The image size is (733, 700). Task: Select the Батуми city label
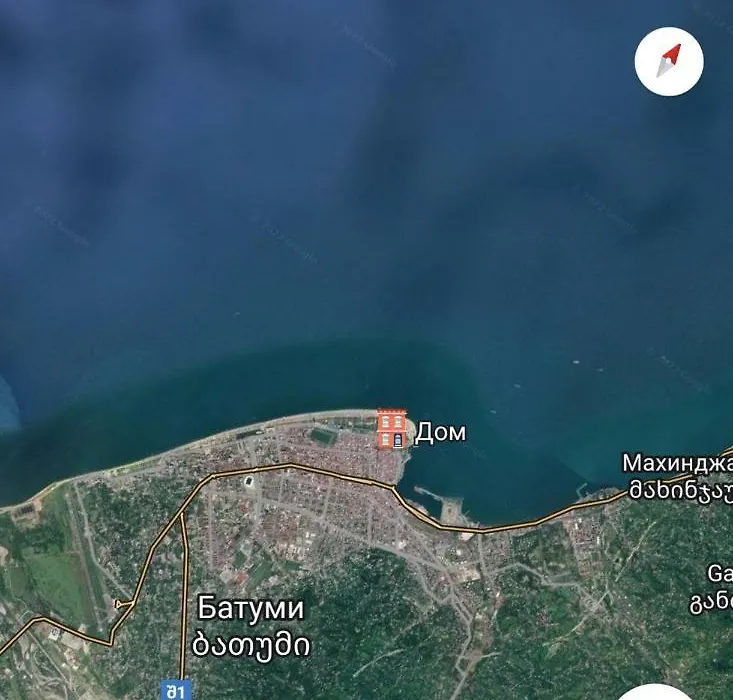(x=250, y=608)
